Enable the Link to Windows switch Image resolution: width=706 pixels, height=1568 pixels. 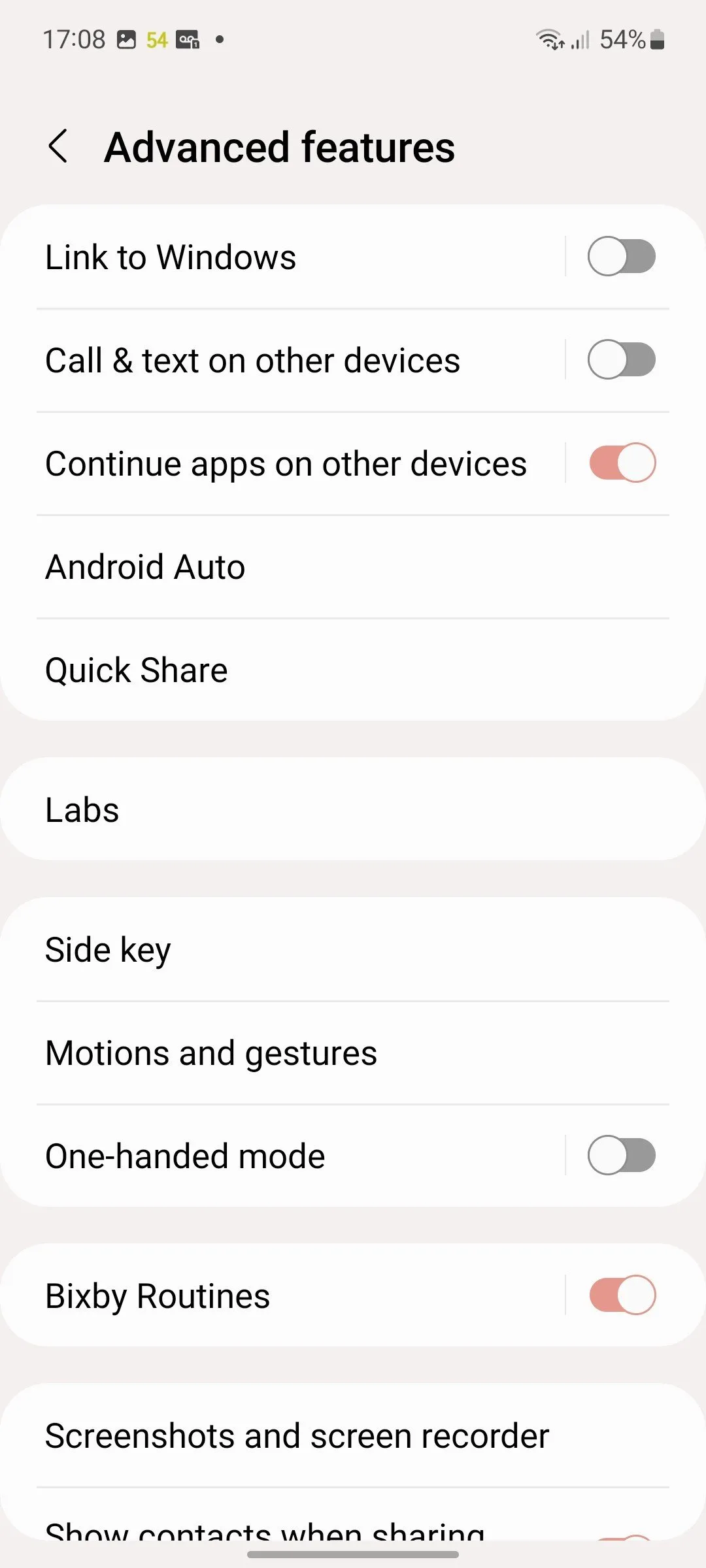tap(621, 257)
